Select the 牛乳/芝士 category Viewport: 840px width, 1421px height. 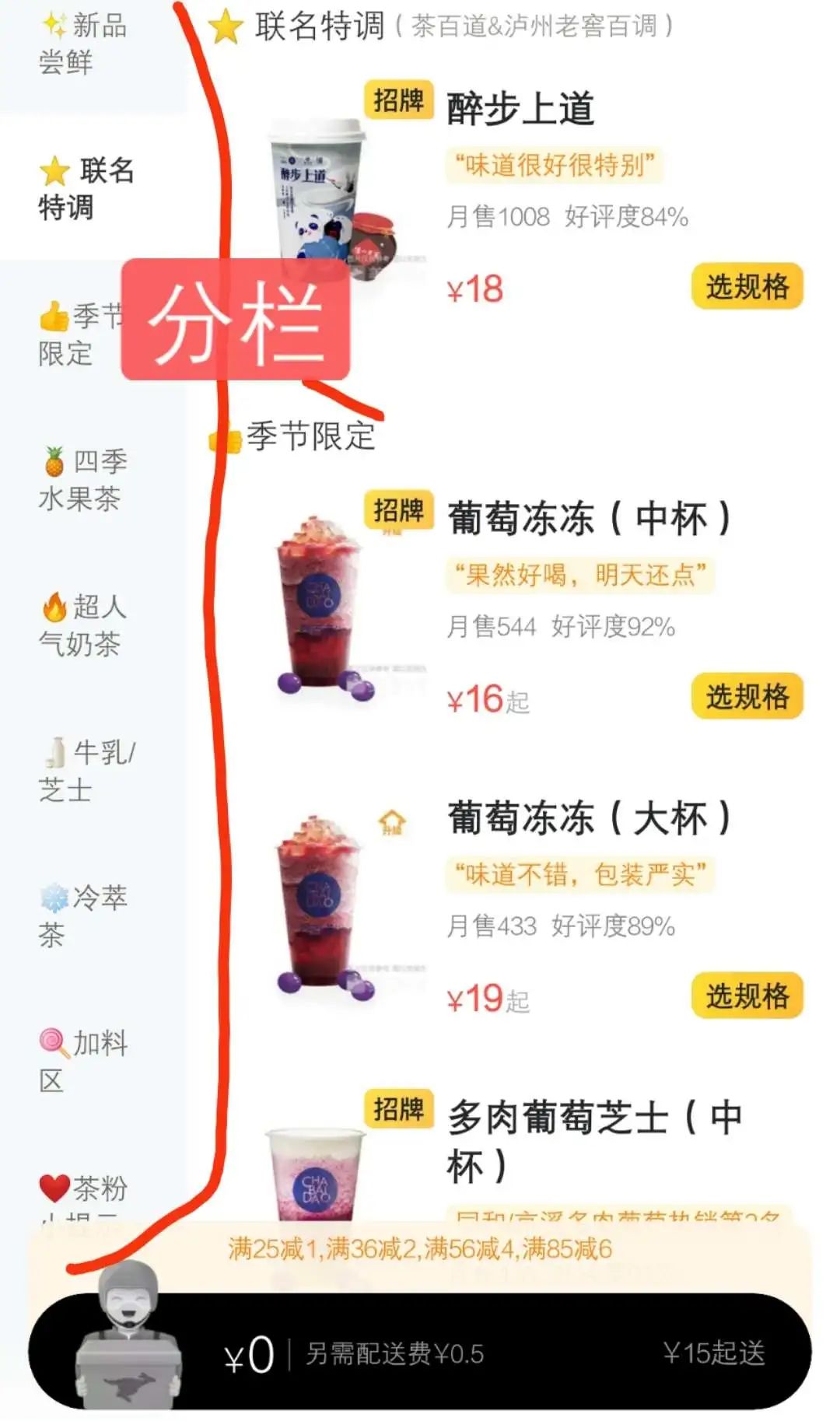point(87,771)
